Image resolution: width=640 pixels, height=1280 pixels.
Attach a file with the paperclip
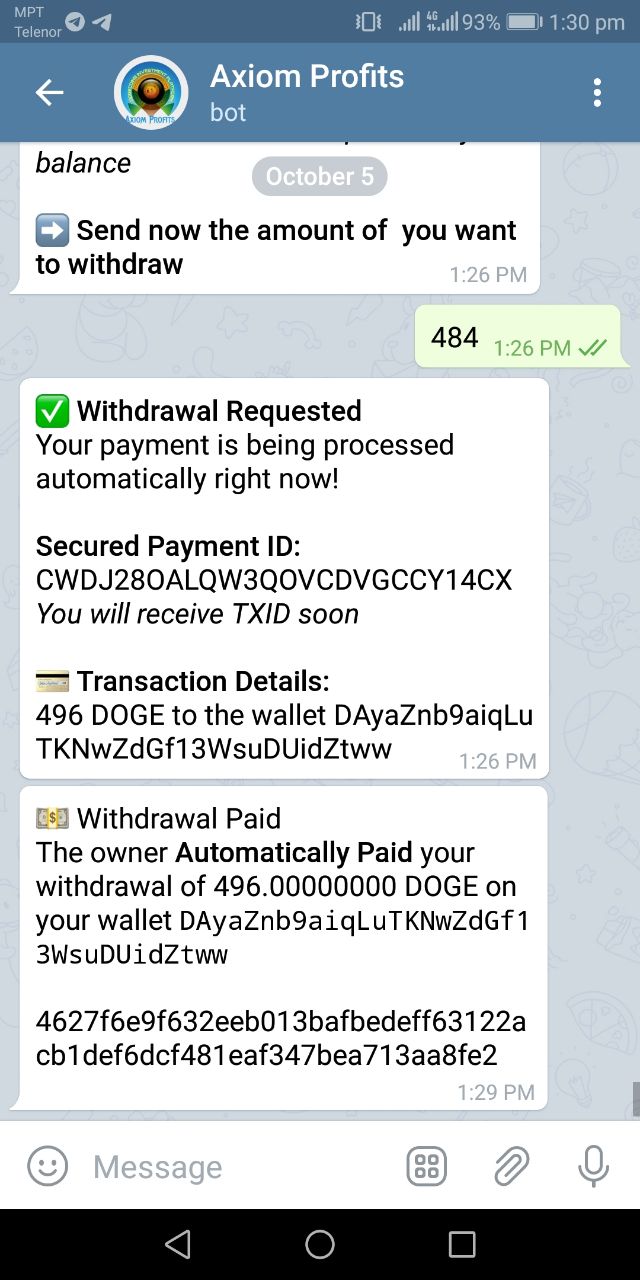click(511, 1166)
